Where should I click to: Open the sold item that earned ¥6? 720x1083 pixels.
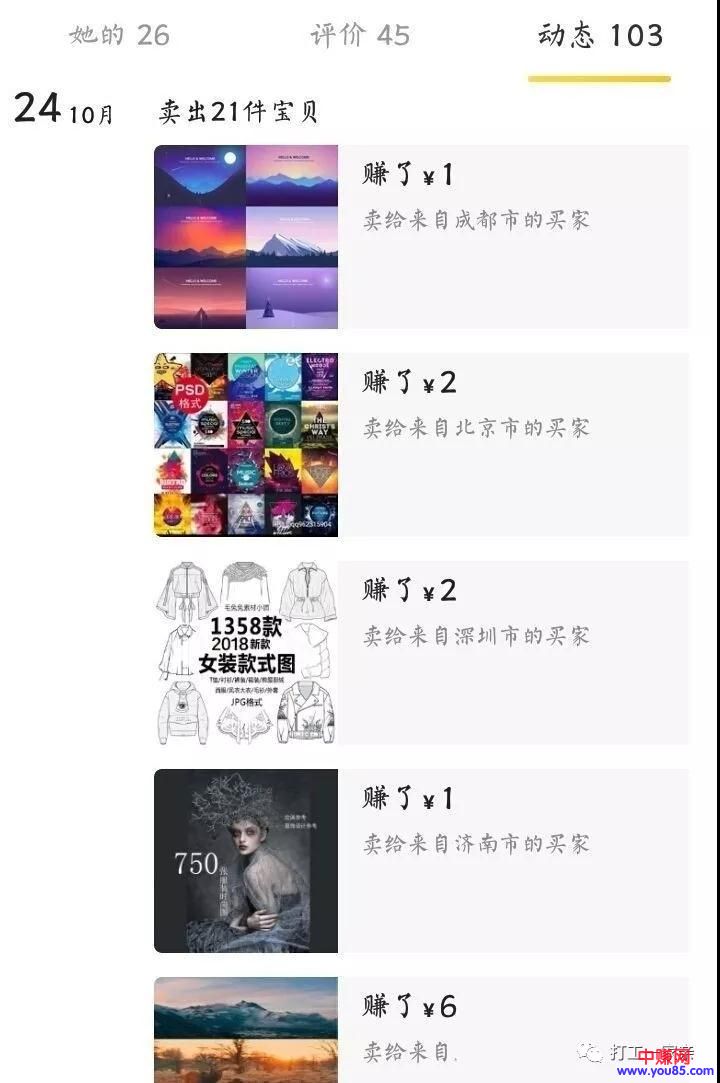pos(421,1030)
